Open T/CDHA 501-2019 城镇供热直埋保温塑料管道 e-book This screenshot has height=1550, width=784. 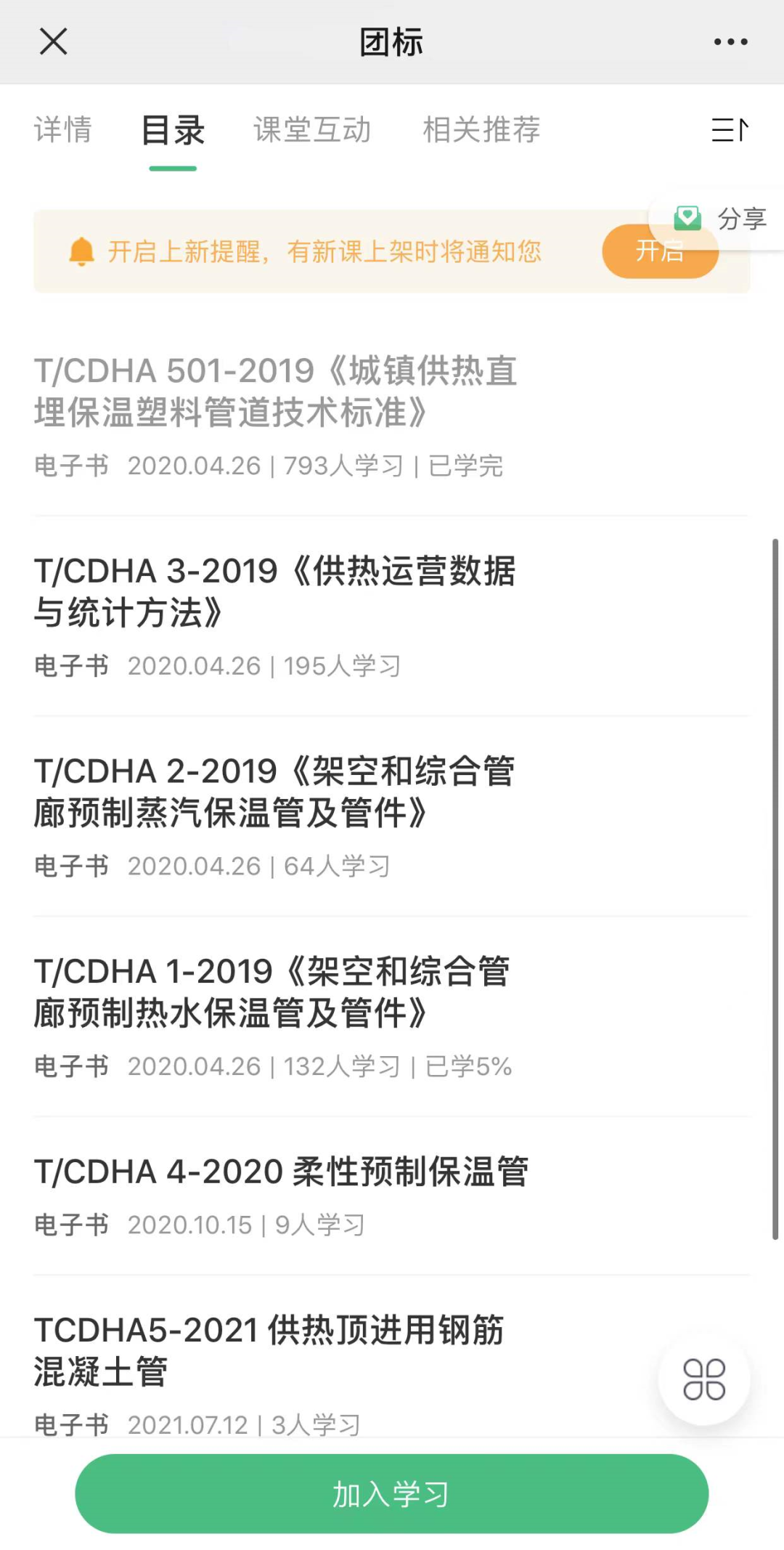click(276, 392)
